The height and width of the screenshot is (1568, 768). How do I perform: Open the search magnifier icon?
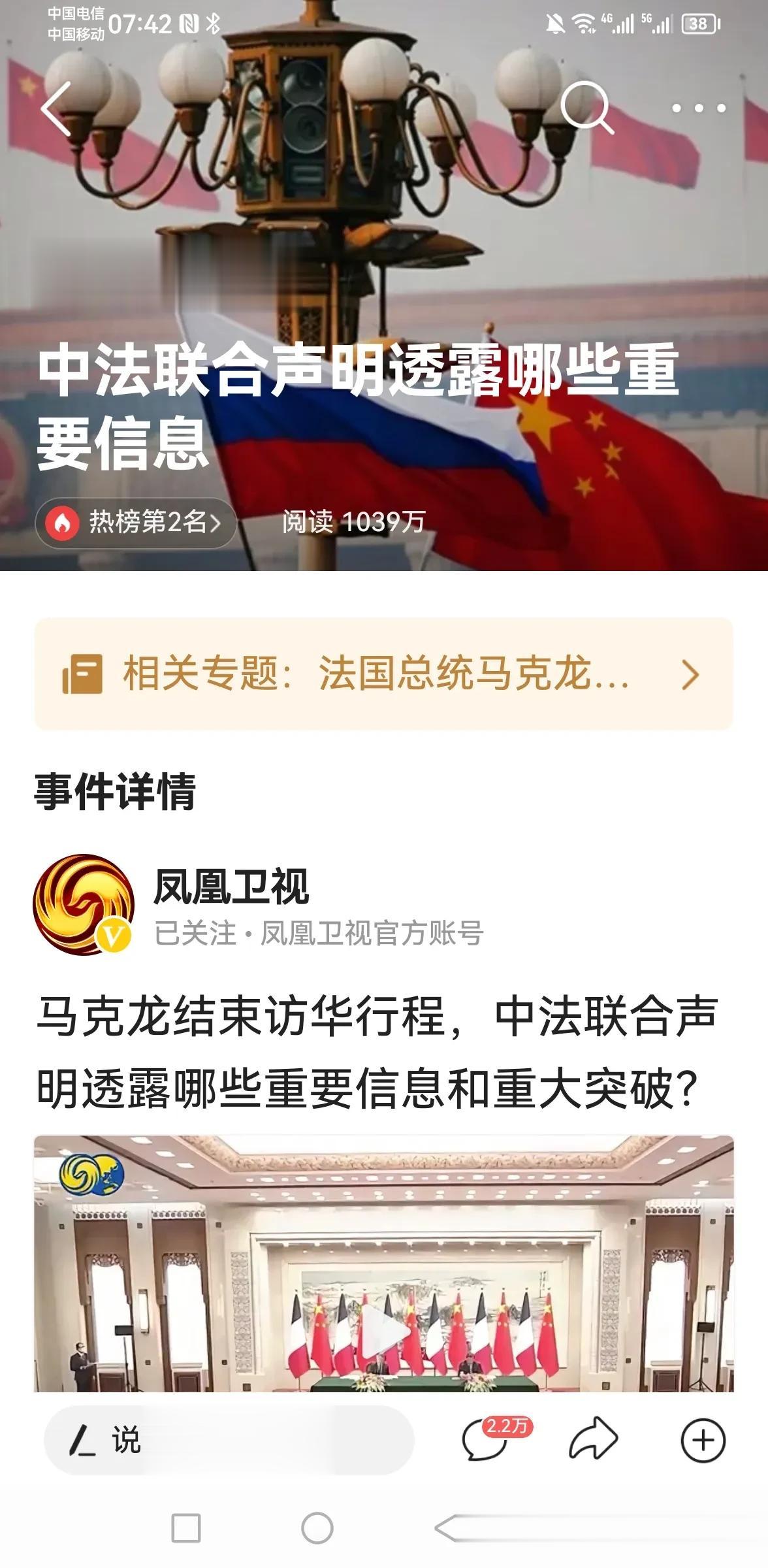586,108
